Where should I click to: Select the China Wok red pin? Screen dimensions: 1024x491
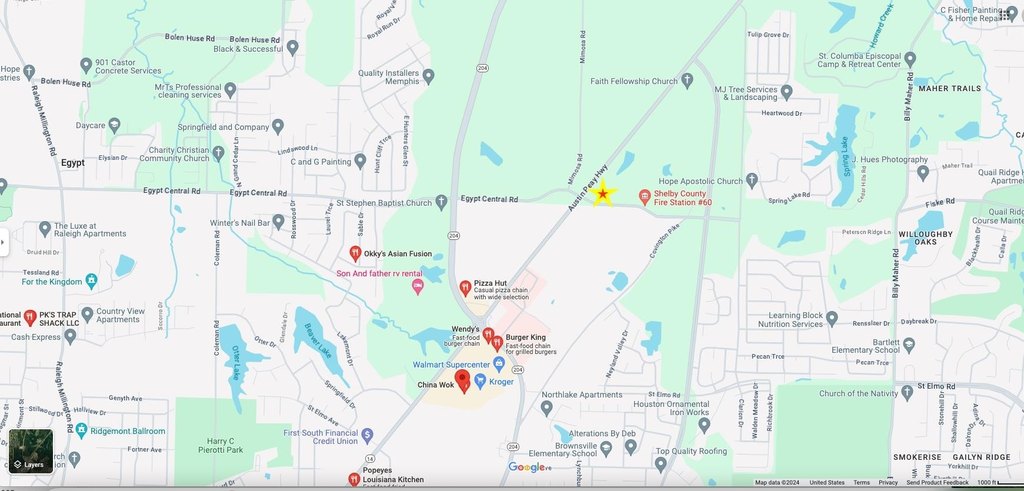pos(463,379)
